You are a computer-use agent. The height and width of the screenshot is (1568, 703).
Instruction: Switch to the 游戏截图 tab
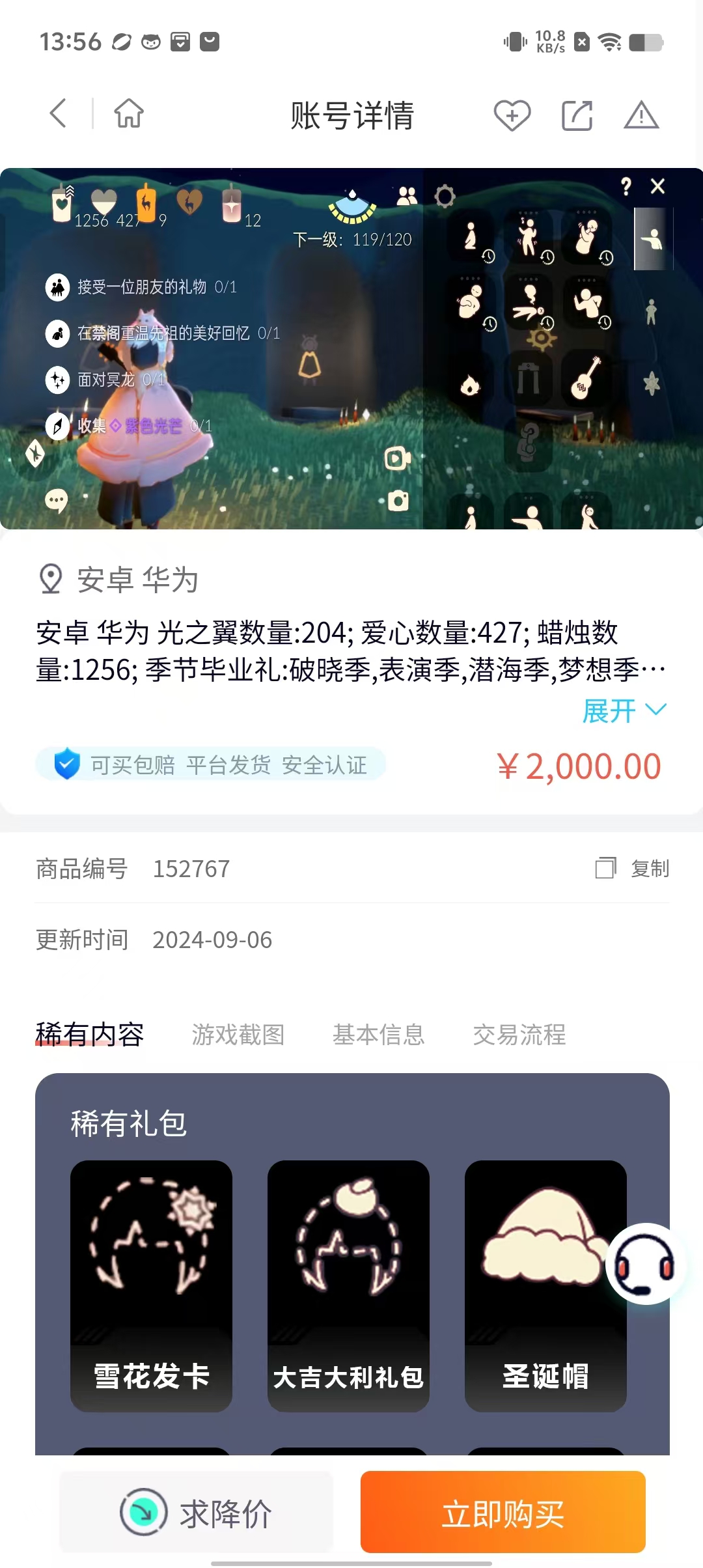tap(238, 1034)
